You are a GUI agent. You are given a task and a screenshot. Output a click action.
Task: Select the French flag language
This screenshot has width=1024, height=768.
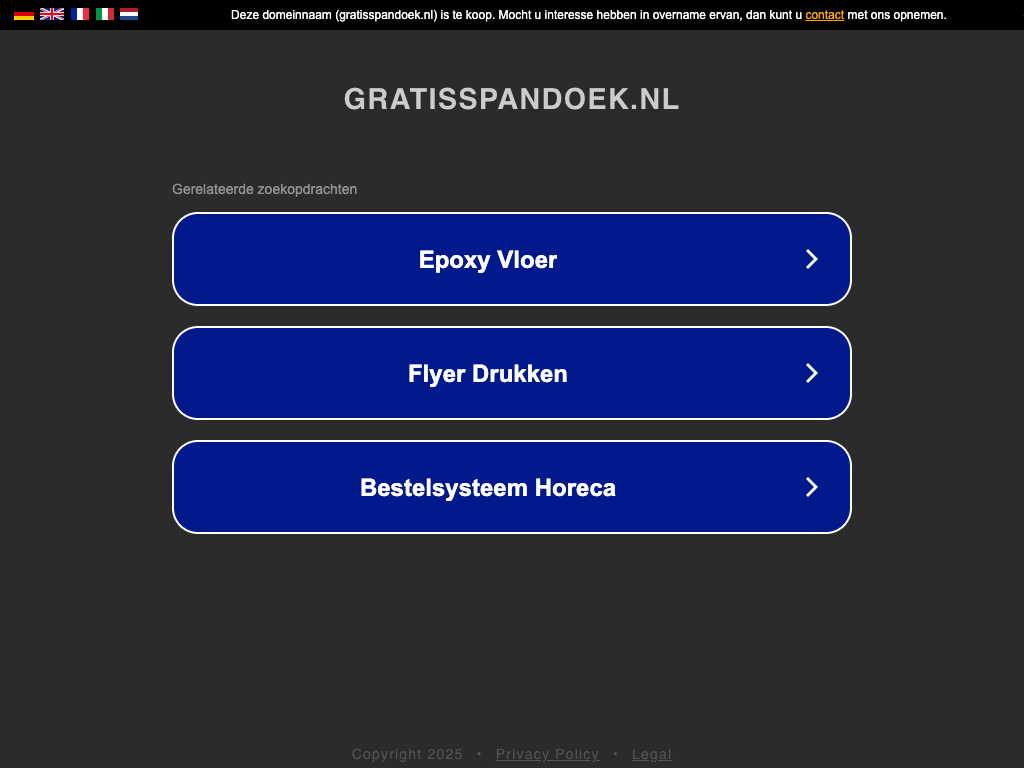(x=80, y=14)
